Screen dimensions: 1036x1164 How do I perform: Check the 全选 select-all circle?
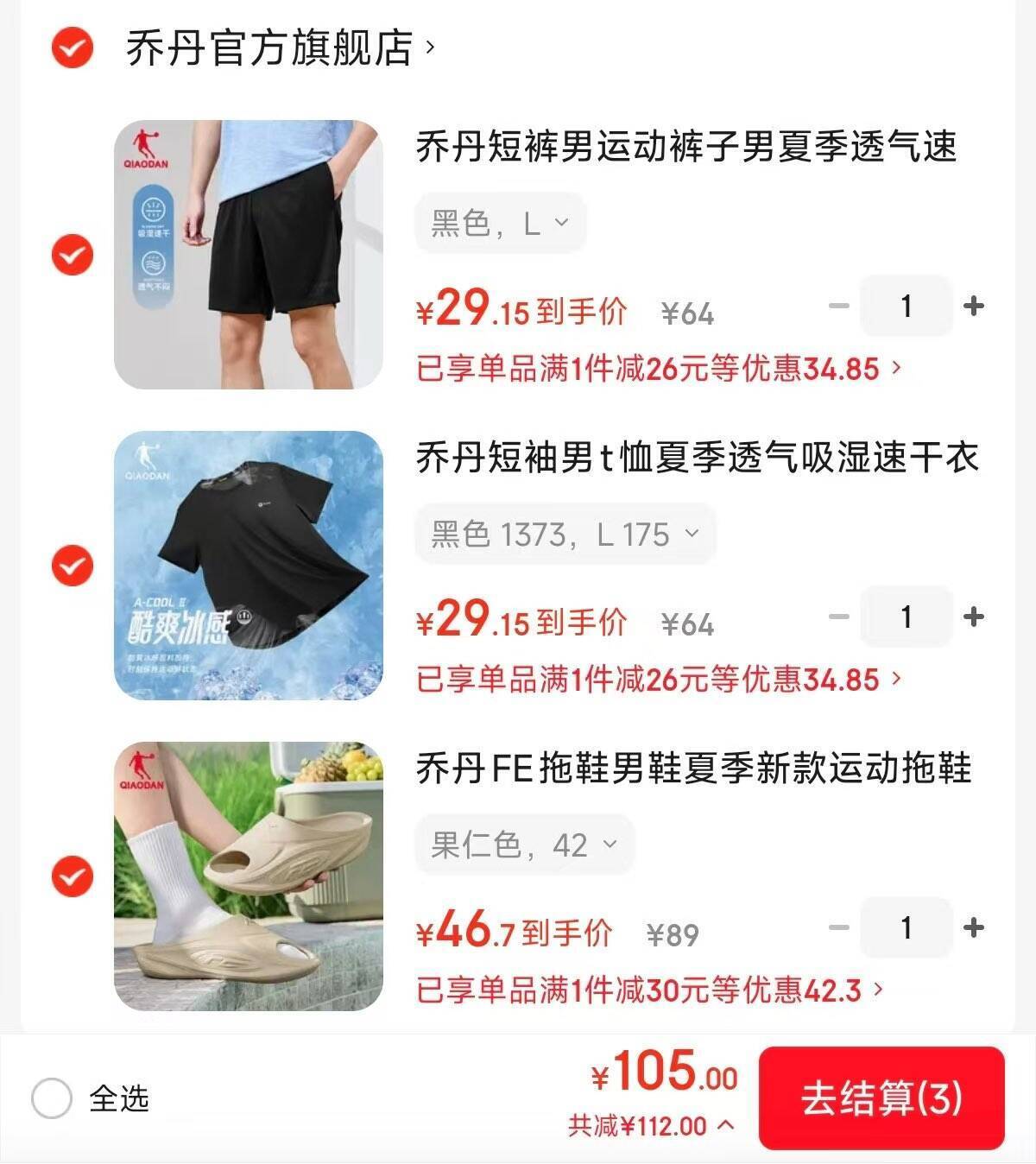(52, 1099)
